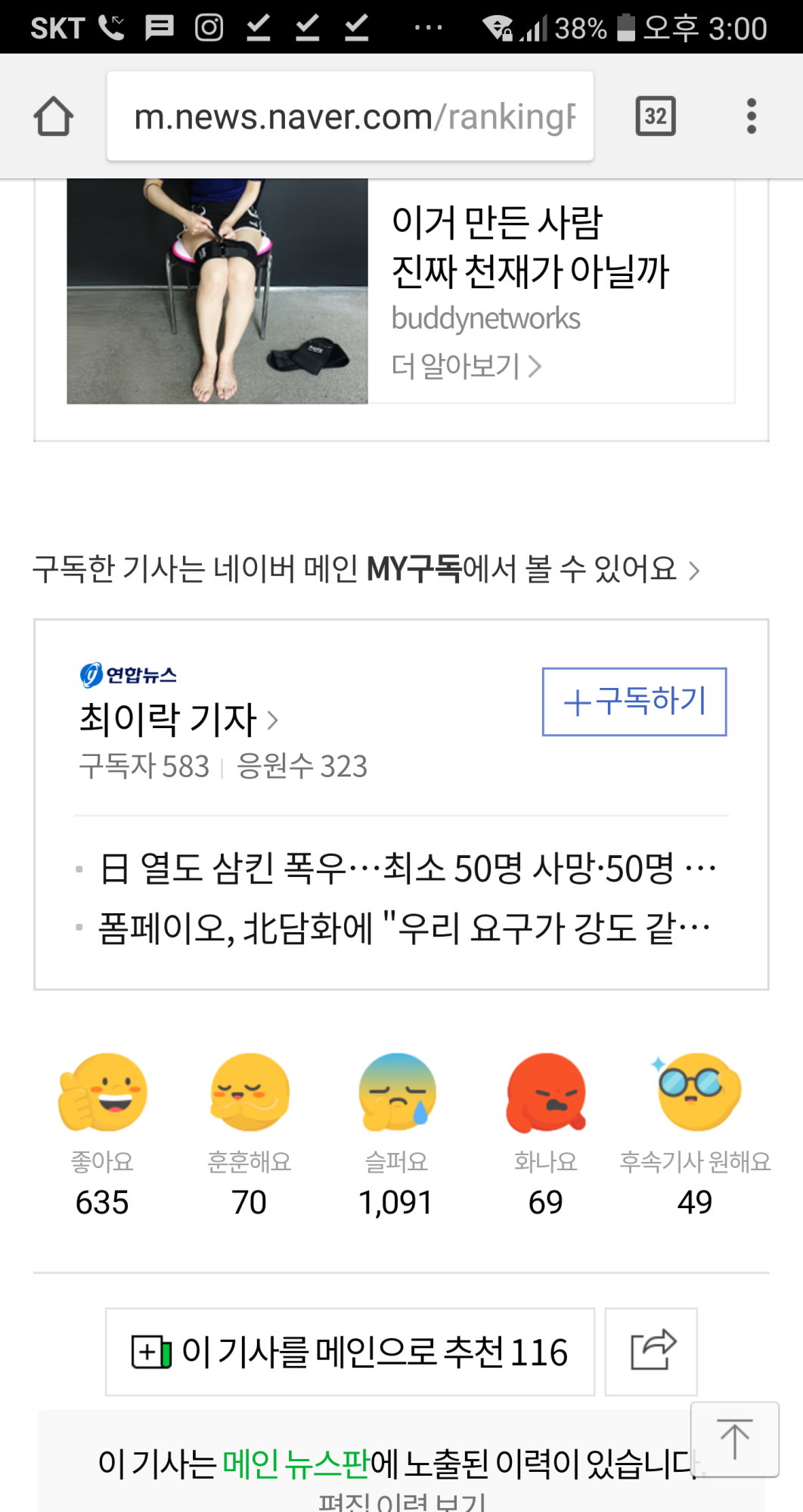Jump back to top of page
Screen dimensions: 803x1512
(734, 1439)
